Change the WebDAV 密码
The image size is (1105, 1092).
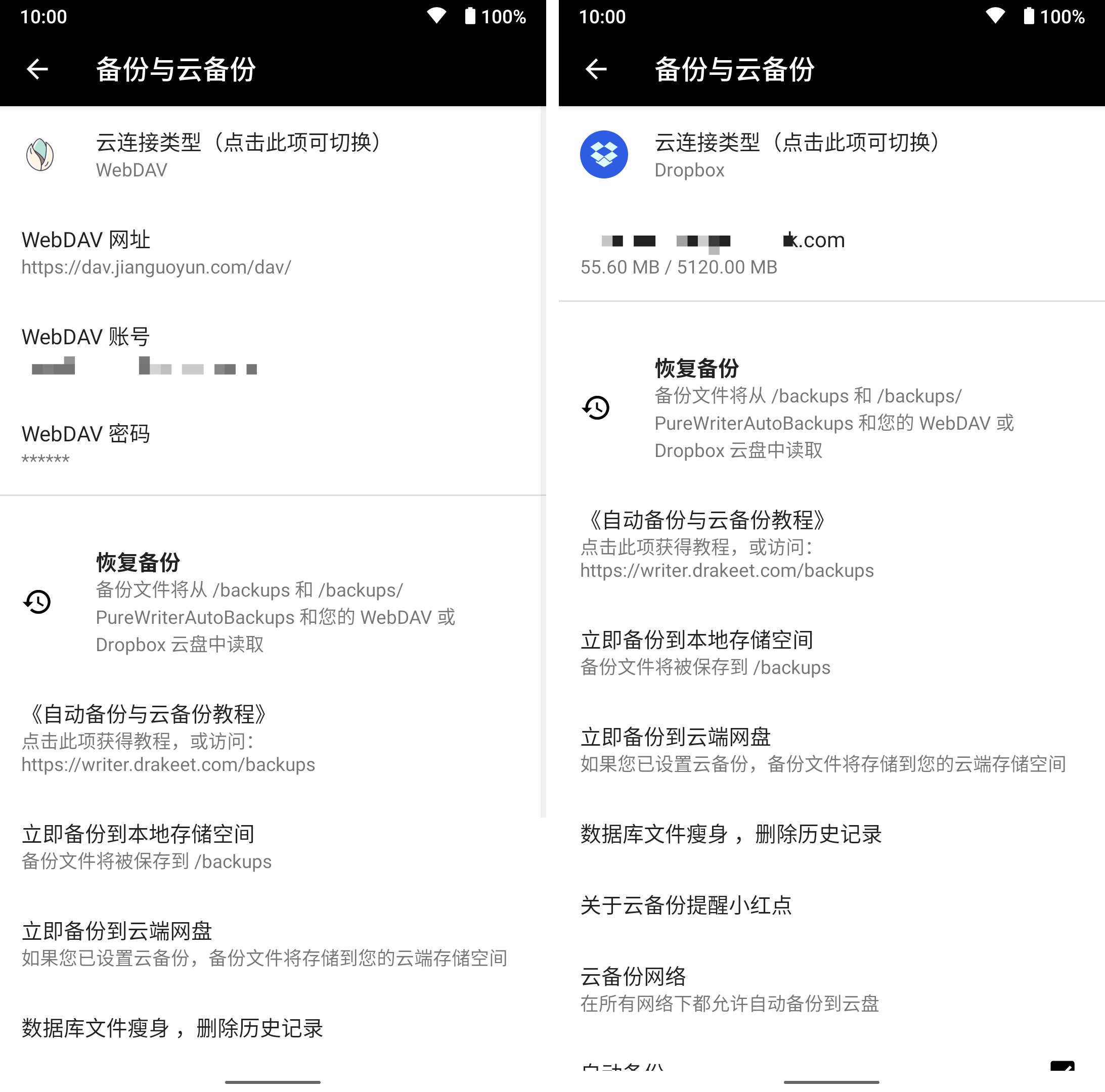pos(273,446)
